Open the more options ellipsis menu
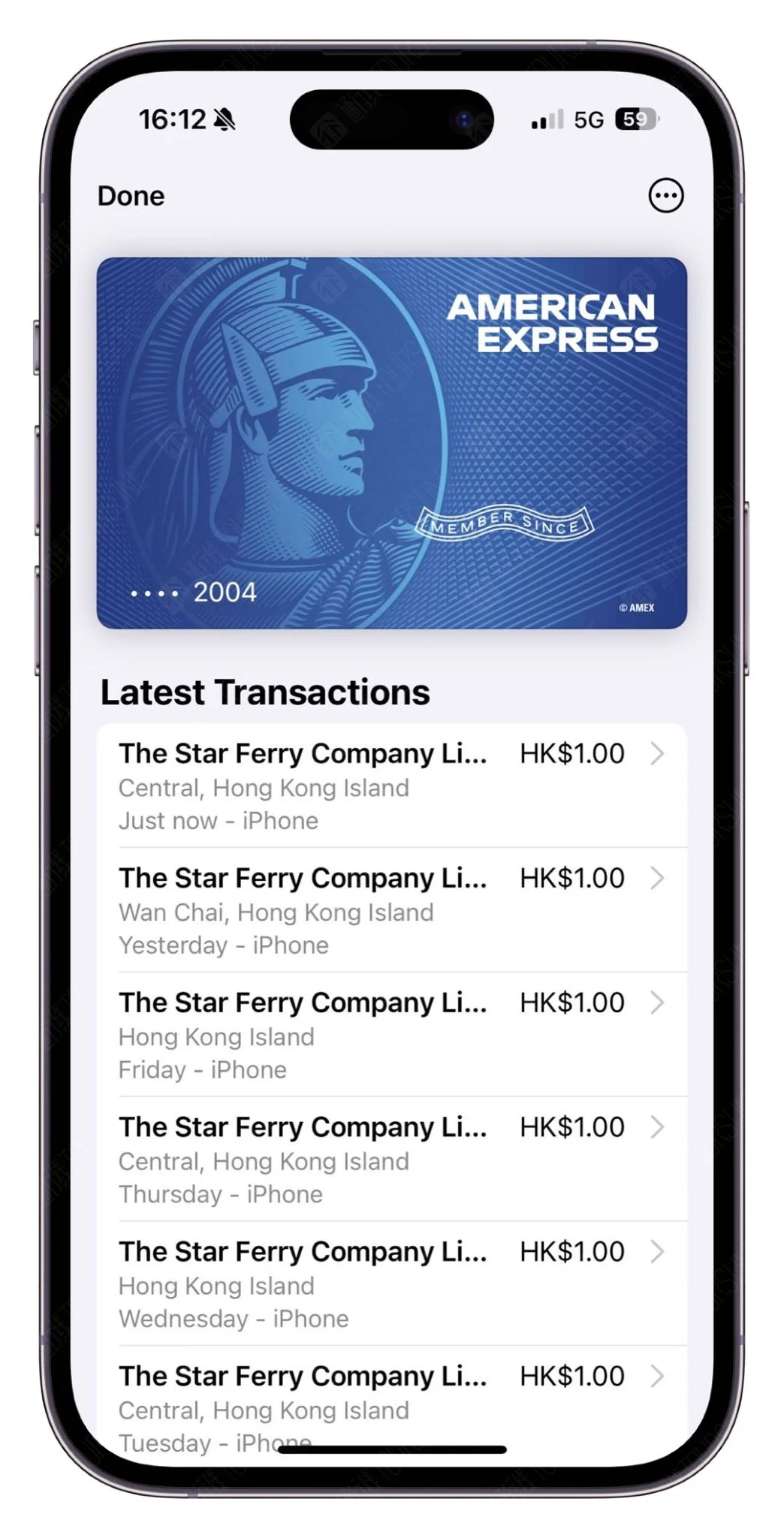Viewport: 784px width, 1538px height. point(665,196)
